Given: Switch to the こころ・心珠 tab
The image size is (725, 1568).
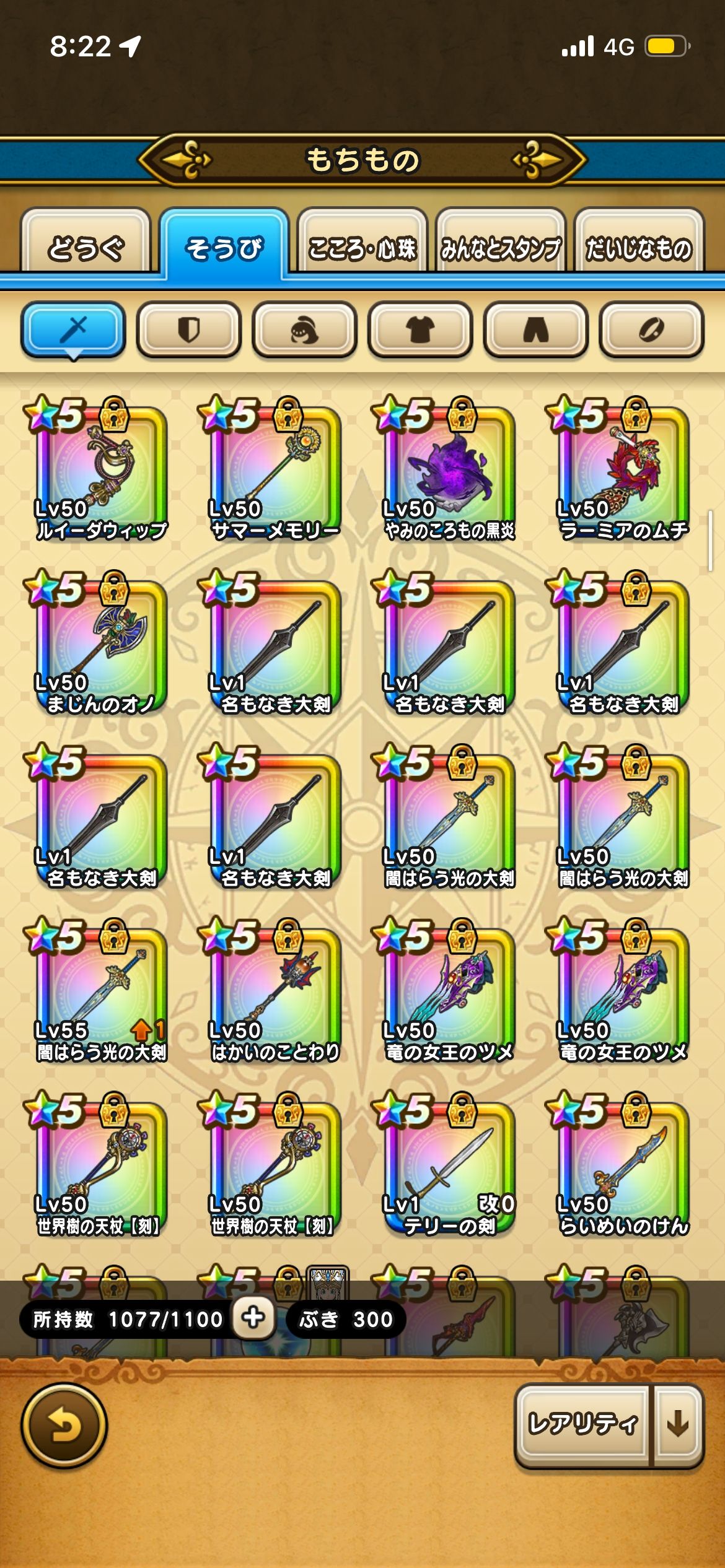Looking at the screenshot, I should pyautogui.click(x=362, y=246).
